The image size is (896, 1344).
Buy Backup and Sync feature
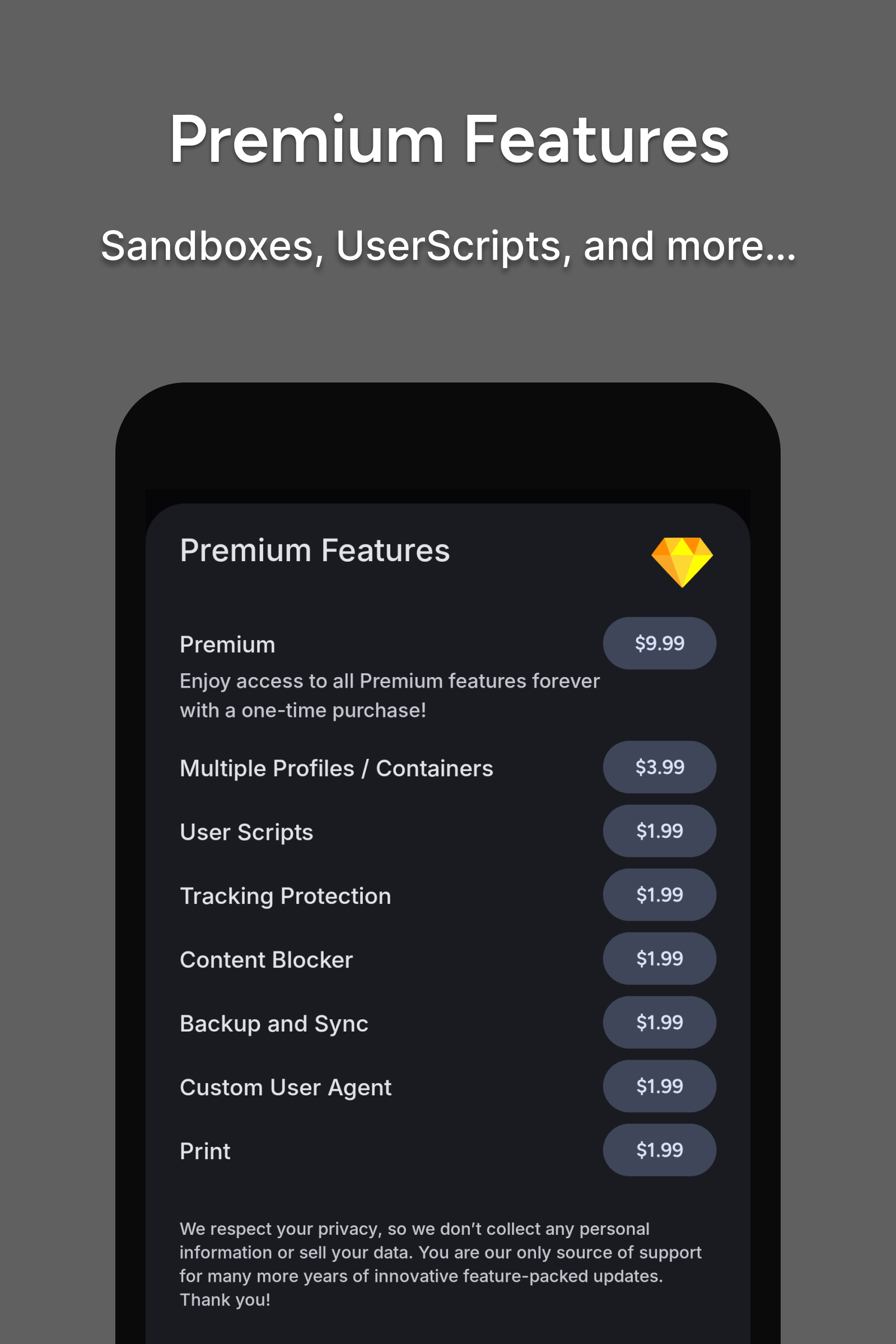(660, 1023)
